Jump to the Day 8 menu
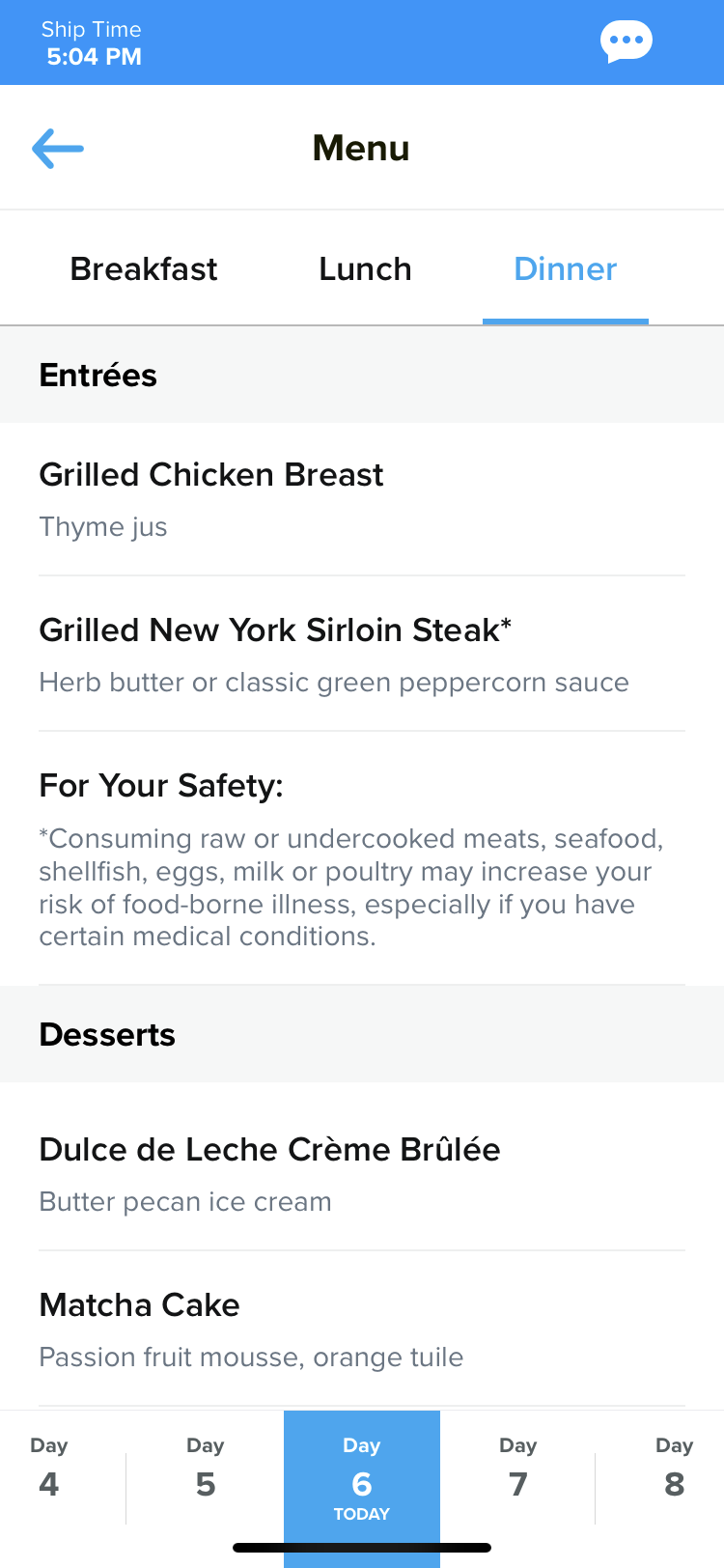The width and height of the screenshot is (724, 1568). coord(674,1468)
